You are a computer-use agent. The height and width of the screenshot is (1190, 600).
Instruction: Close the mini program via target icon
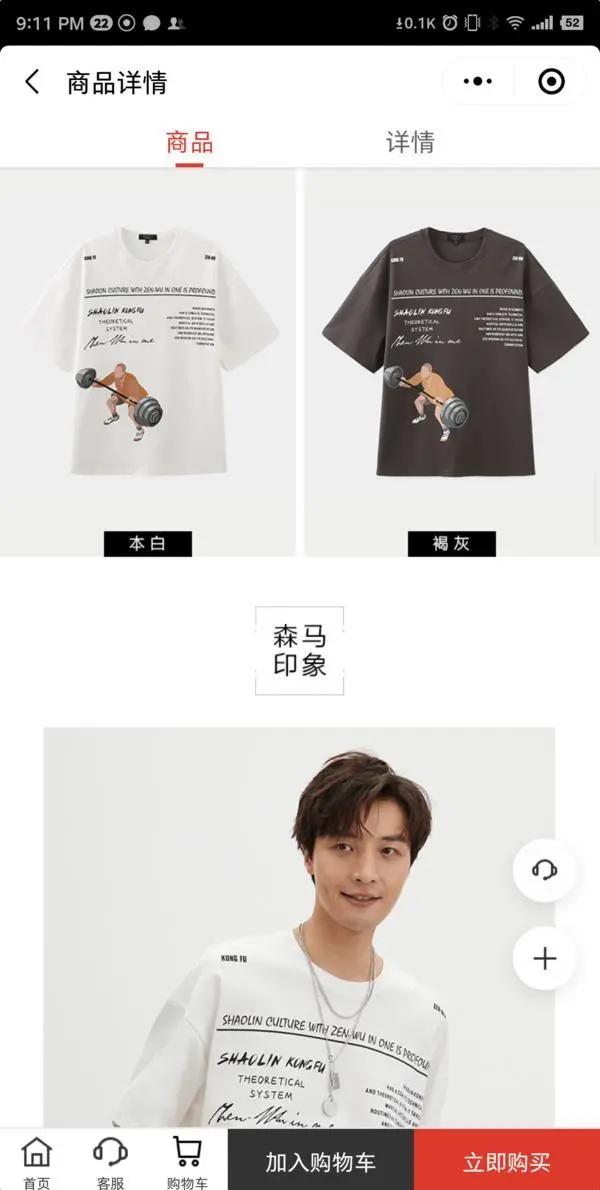(x=551, y=82)
